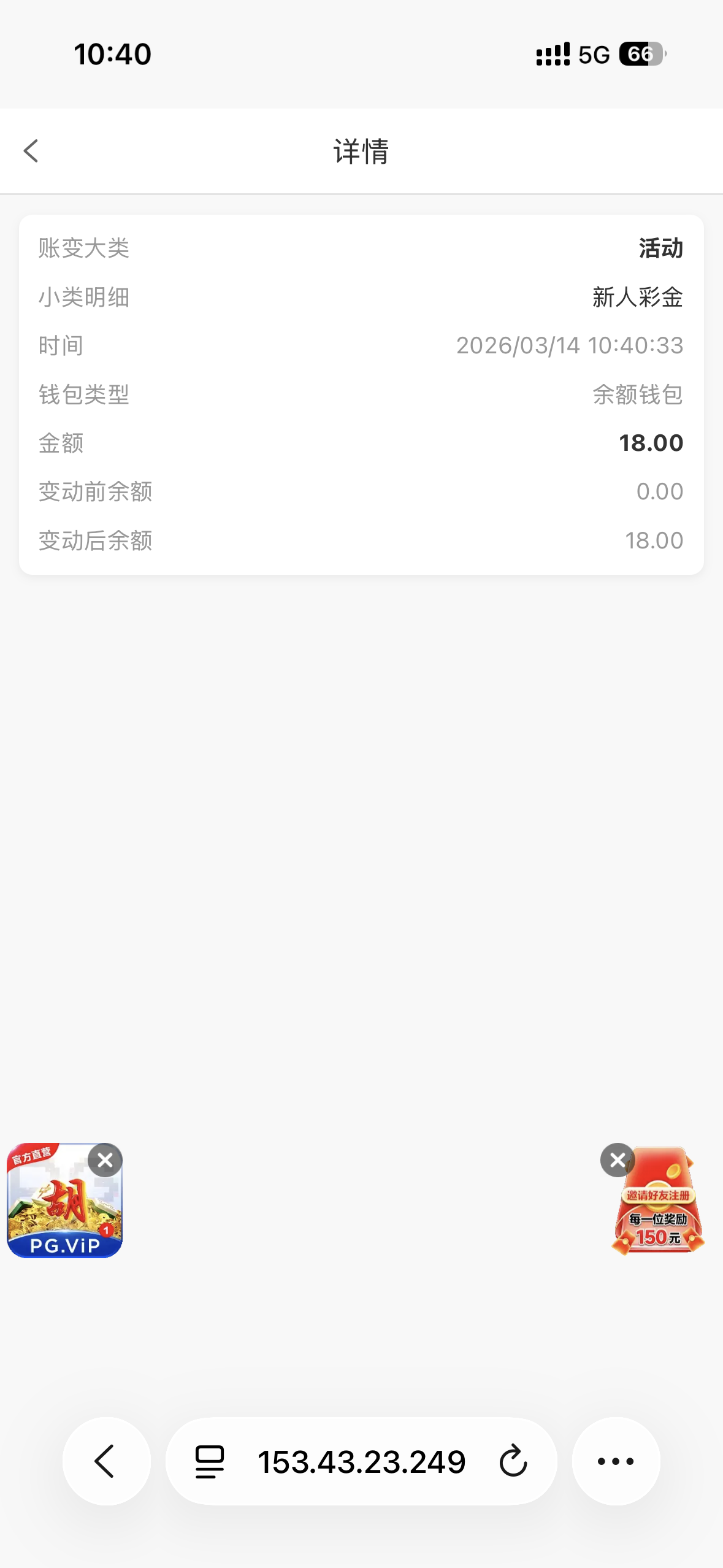
Task: Tap the 153.43.23.249 address bar
Action: (360, 1461)
